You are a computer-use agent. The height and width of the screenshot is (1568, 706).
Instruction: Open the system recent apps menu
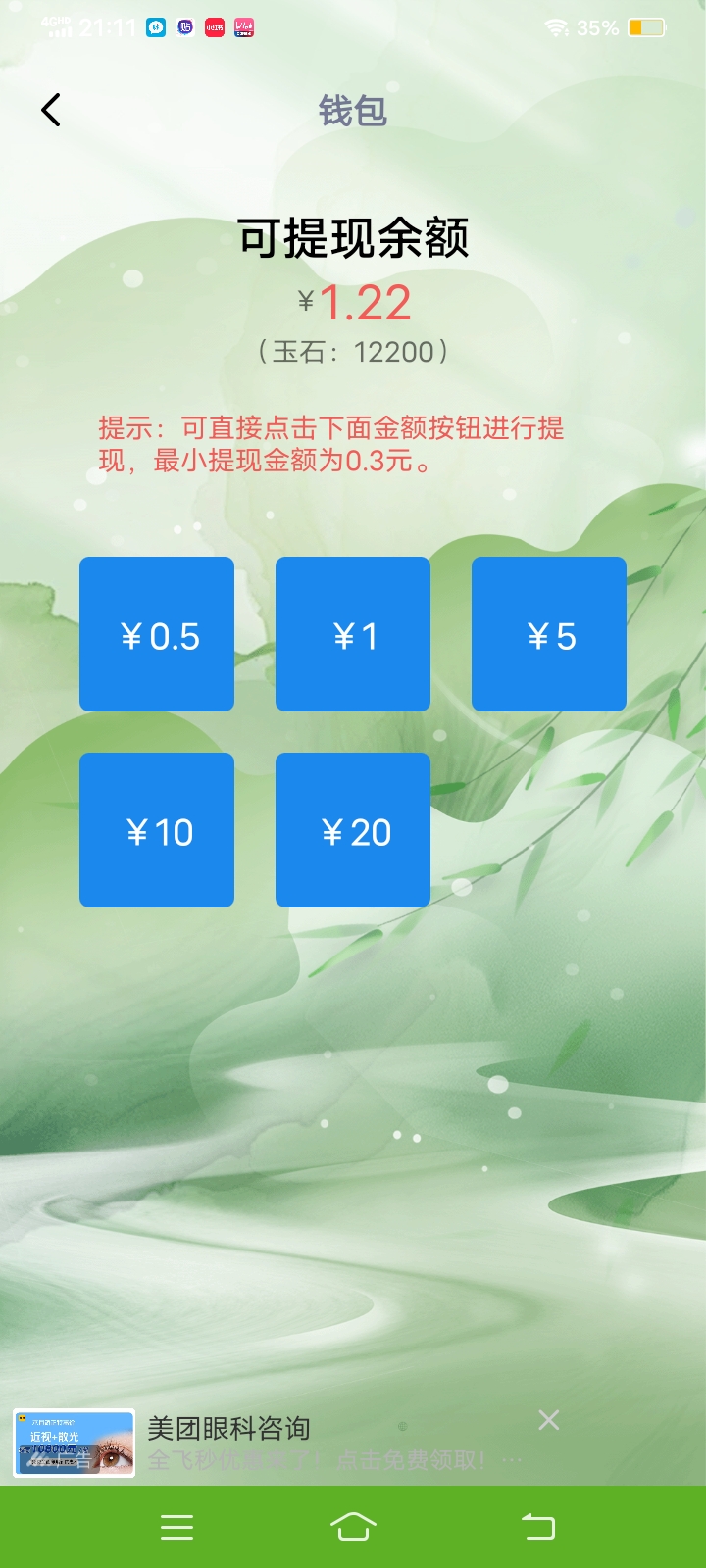(x=176, y=1527)
